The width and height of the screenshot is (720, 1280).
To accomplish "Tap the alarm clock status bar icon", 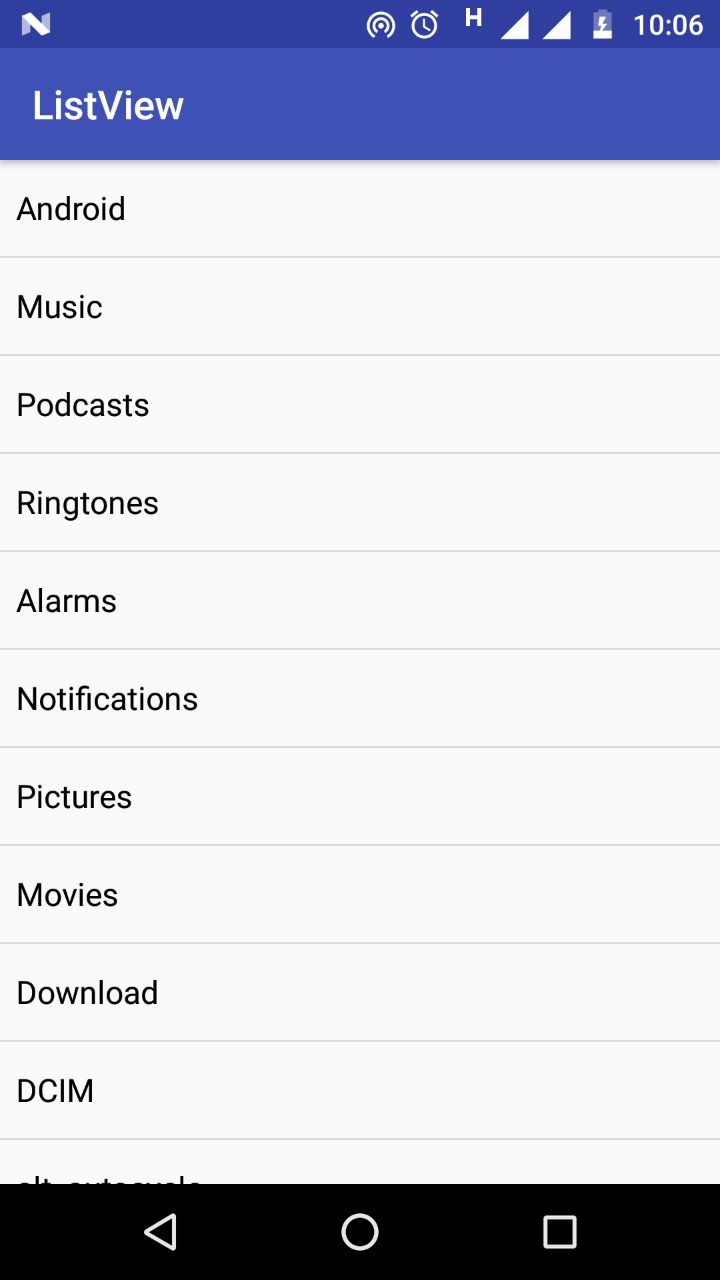I will (423, 24).
